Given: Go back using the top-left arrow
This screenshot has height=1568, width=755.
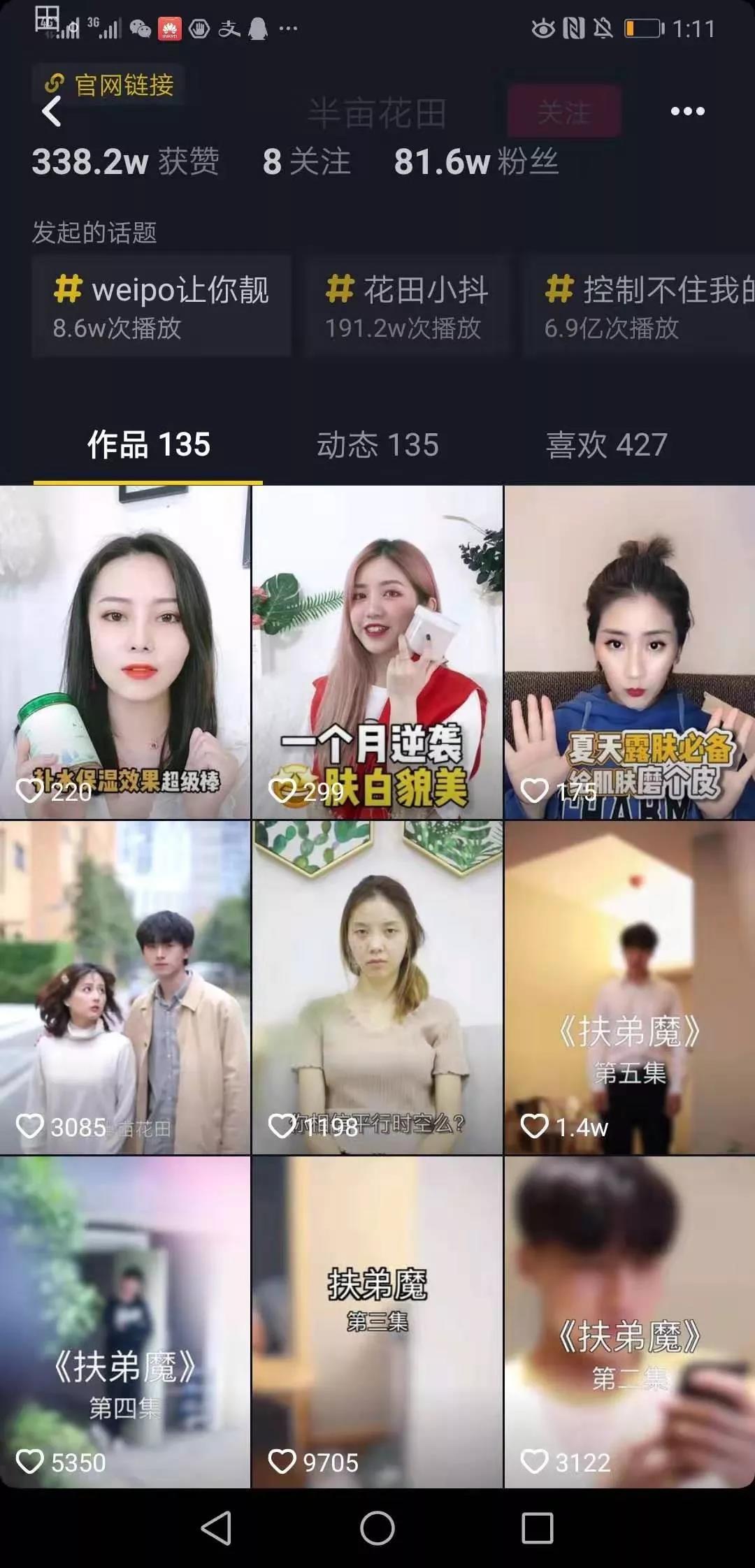Looking at the screenshot, I should pyautogui.click(x=52, y=112).
